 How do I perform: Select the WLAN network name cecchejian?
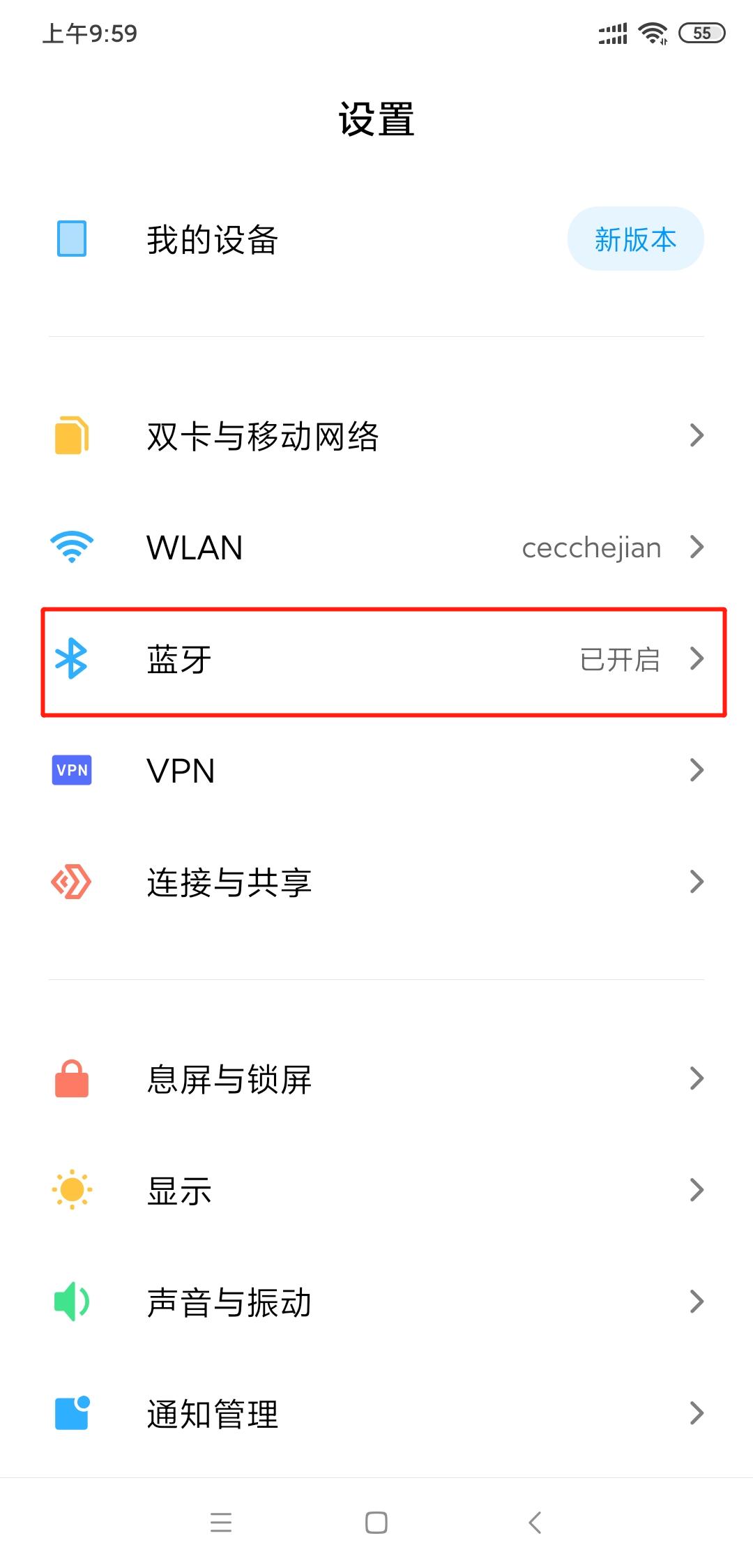(591, 548)
